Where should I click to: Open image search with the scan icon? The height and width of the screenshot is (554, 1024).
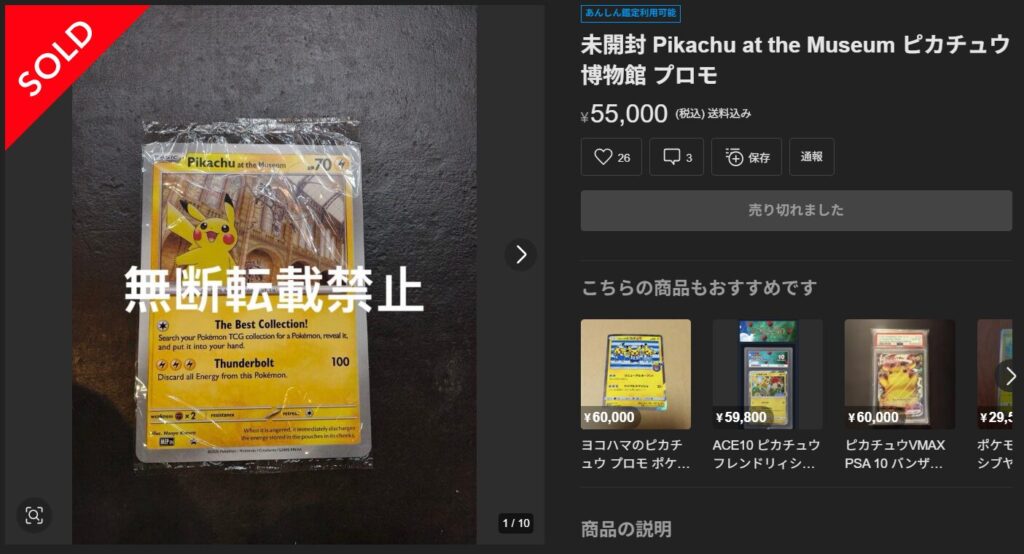coord(34,515)
